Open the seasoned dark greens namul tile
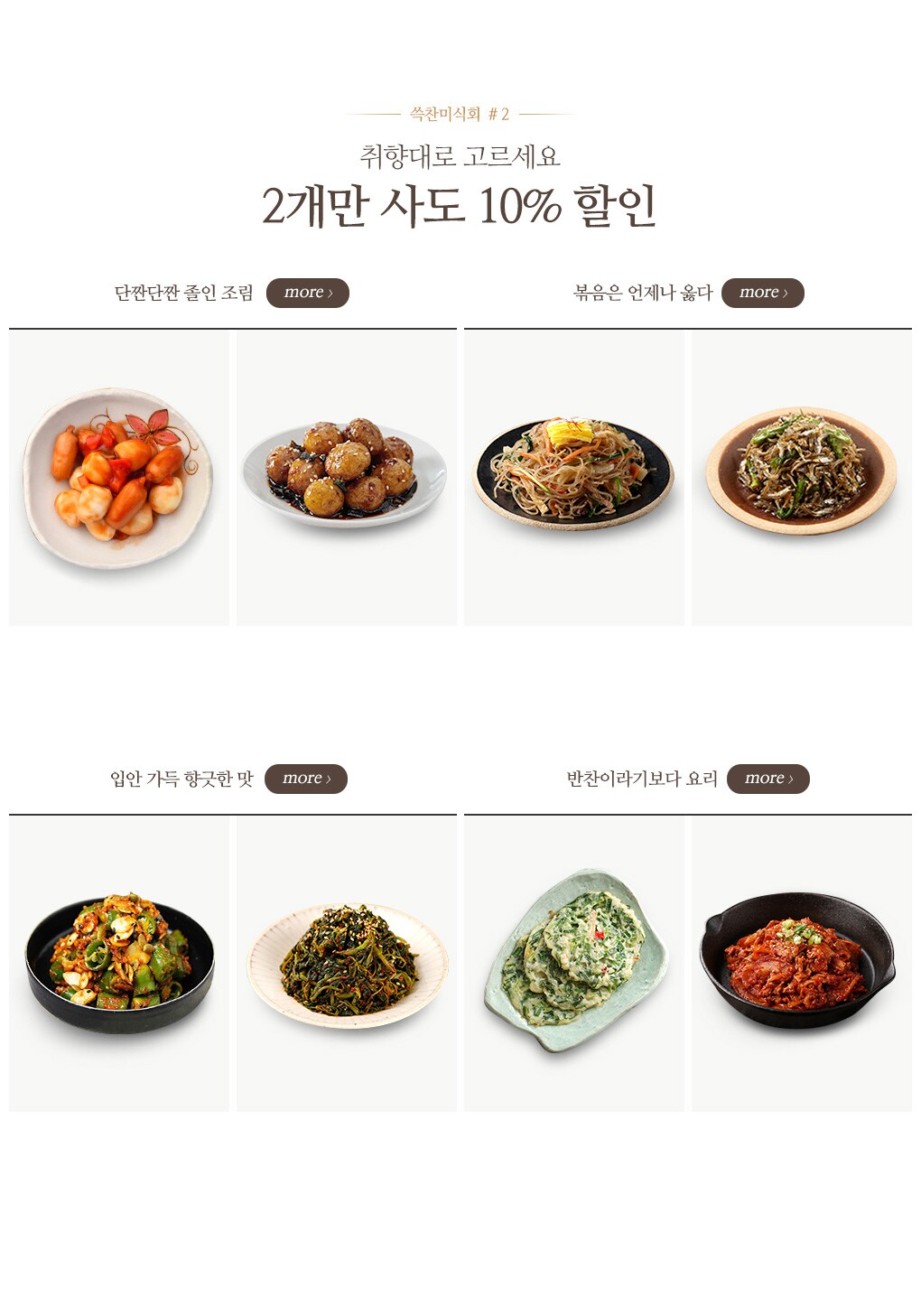921x1316 pixels. tap(346, 963)
